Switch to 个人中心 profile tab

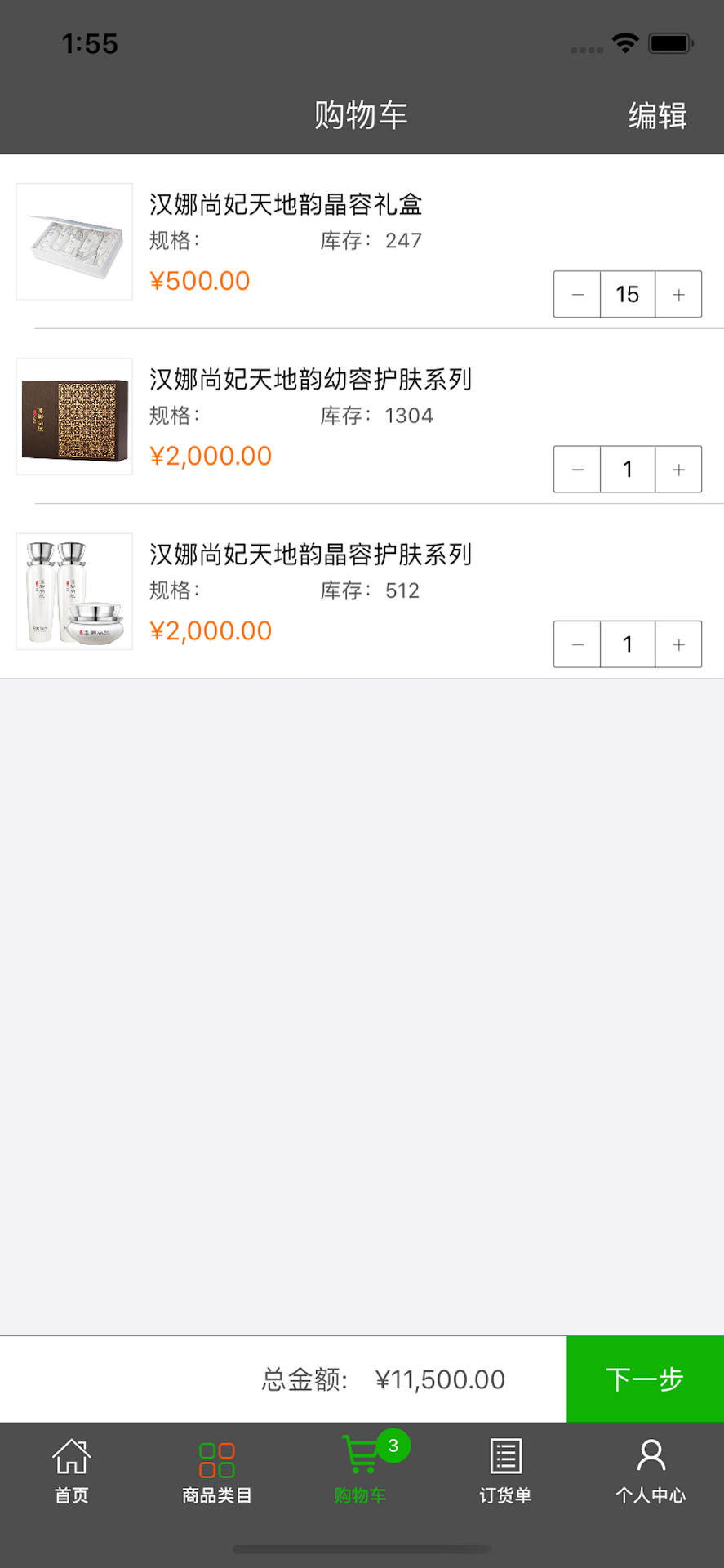651,1471
